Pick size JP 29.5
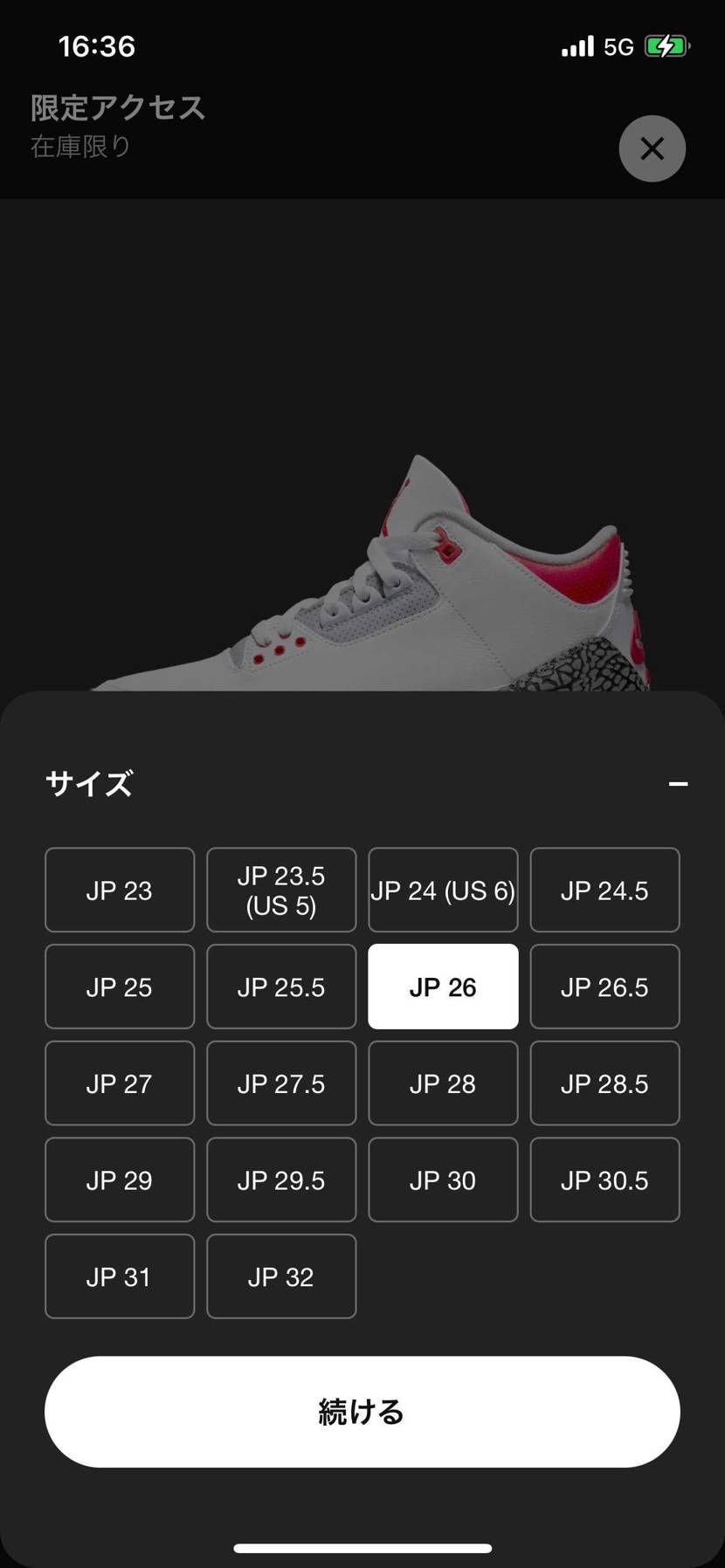This screenshot has height=1568, width=725. 280,1179
